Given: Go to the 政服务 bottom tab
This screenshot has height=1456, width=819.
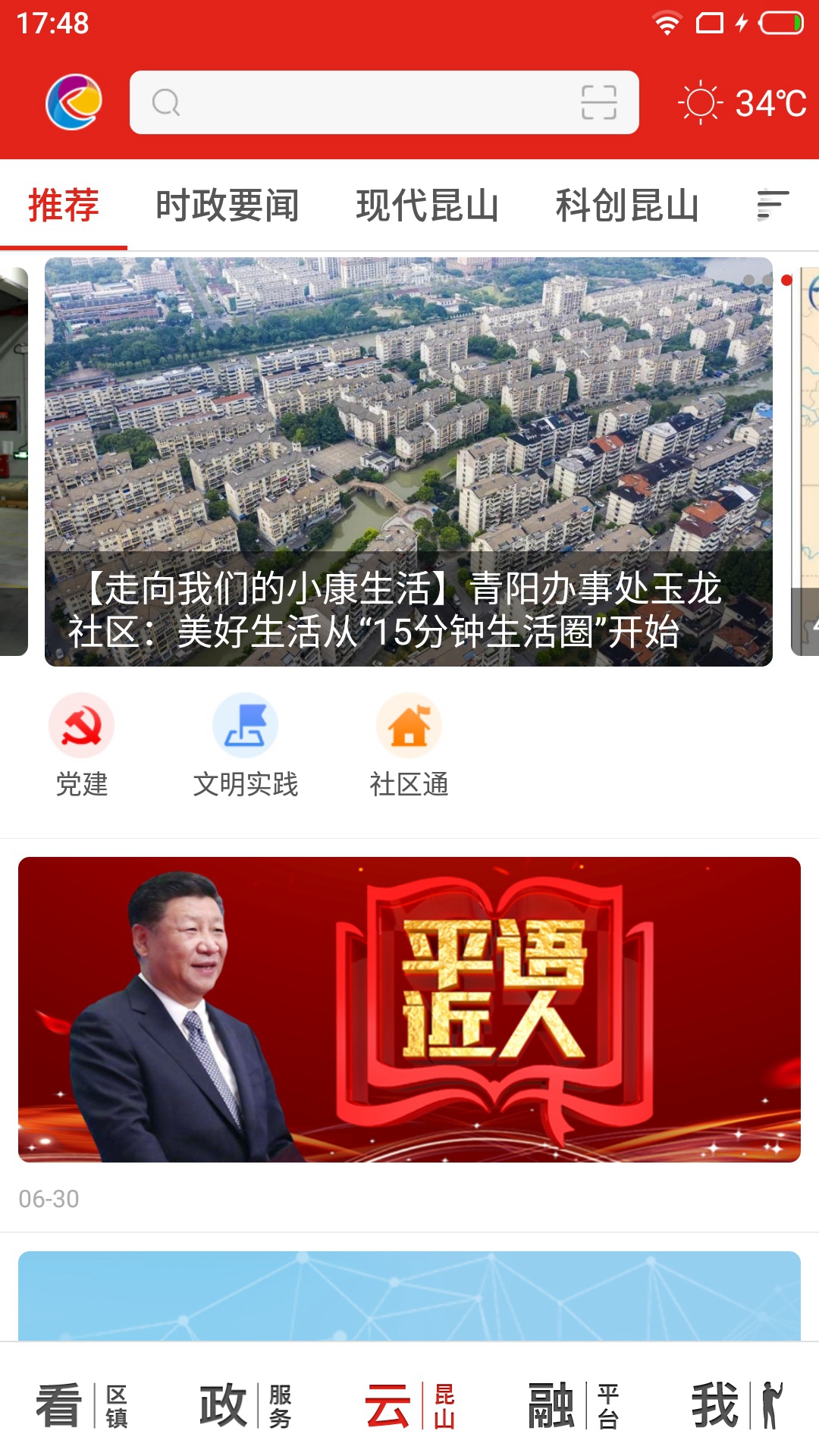Looking at the screenshot, I should (246, 1405).
